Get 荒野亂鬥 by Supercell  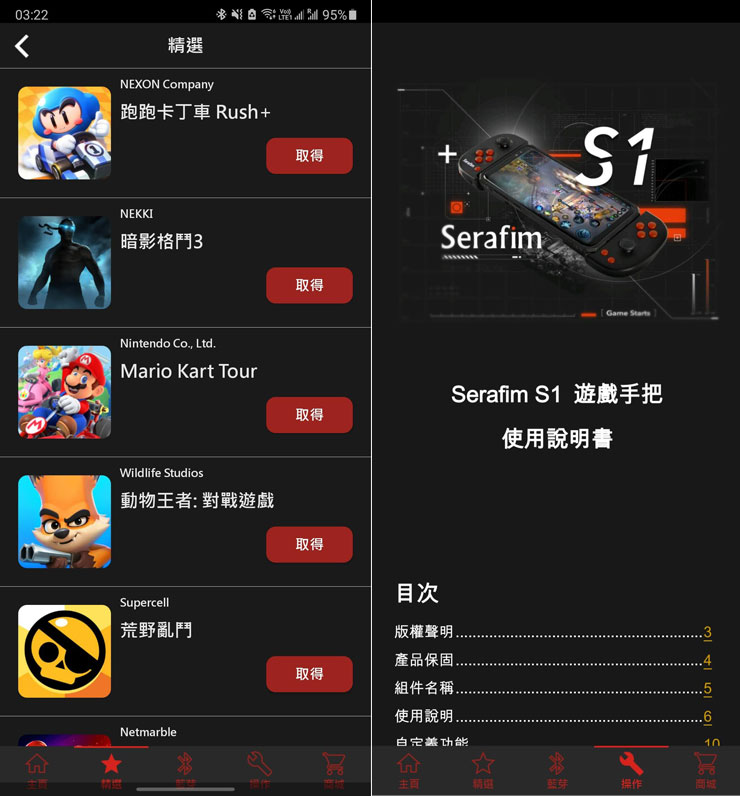[309, 674]
